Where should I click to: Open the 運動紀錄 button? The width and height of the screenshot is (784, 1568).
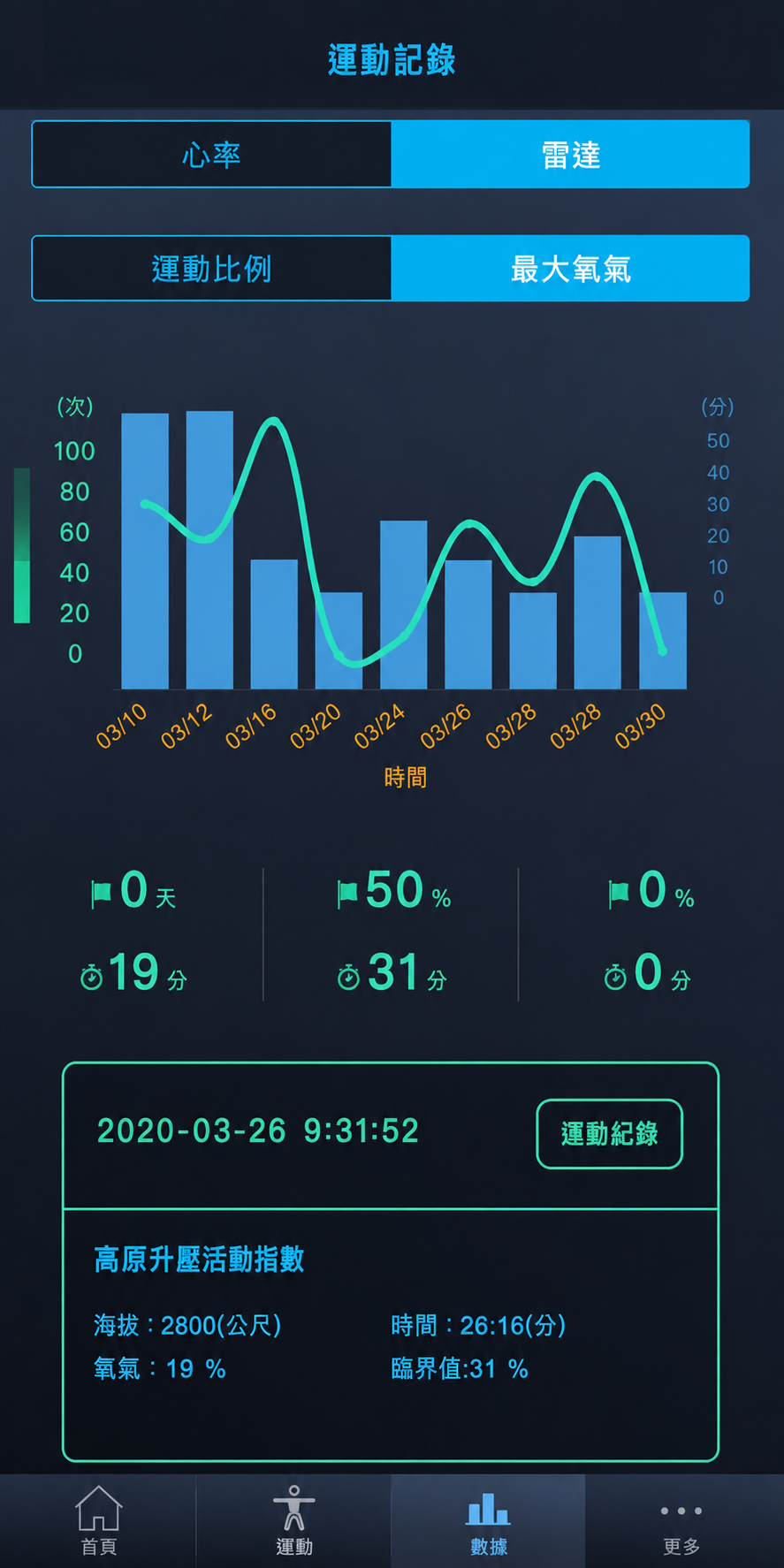click(609, 1134)
